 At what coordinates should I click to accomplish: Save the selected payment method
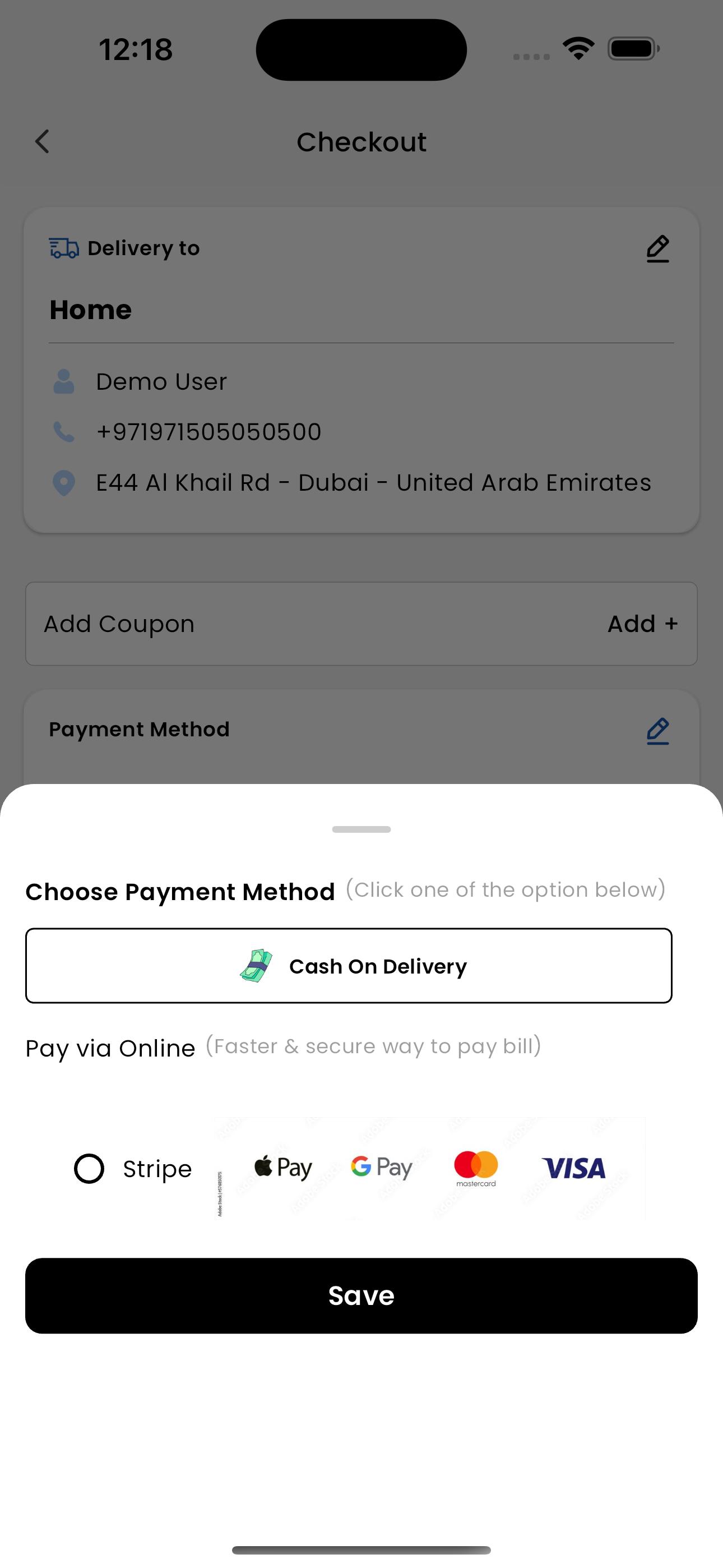tap(361, 1296)
